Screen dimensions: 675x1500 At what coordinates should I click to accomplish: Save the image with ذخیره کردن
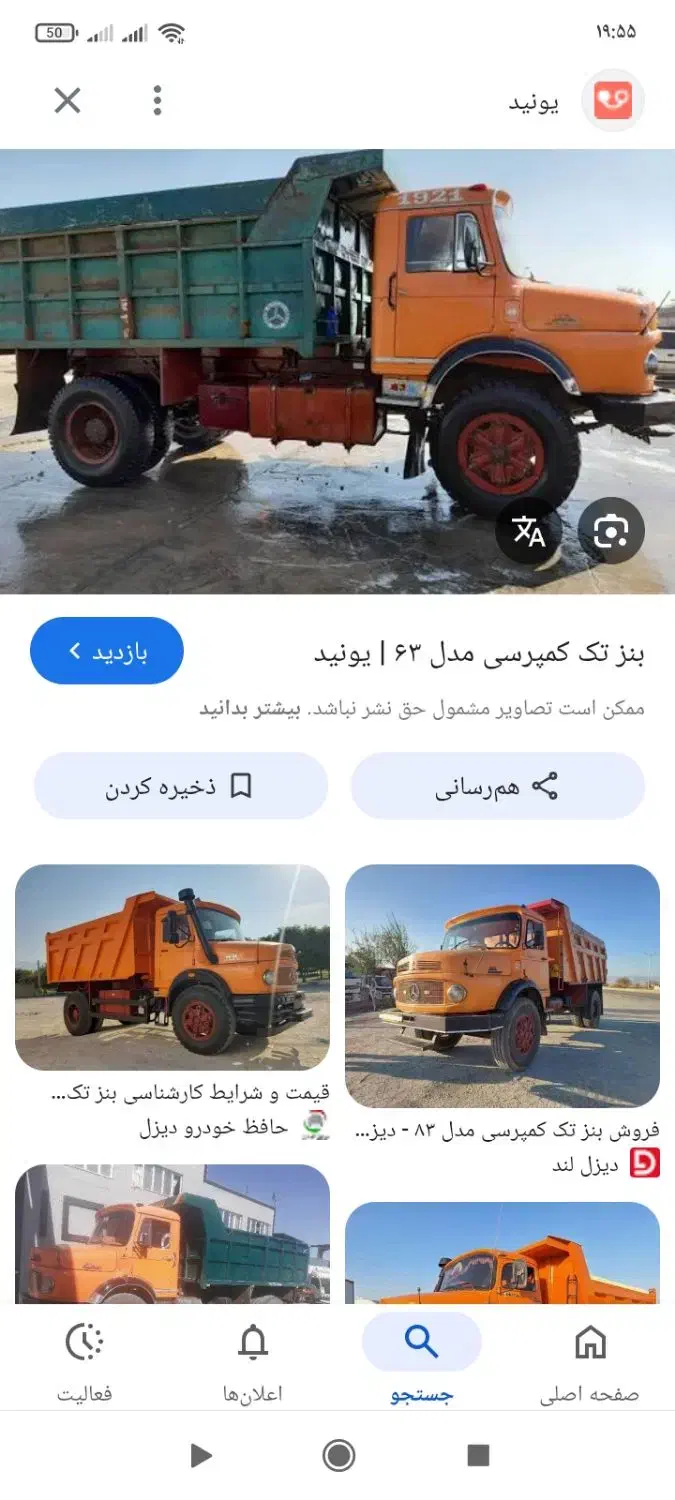pos(181,786)
